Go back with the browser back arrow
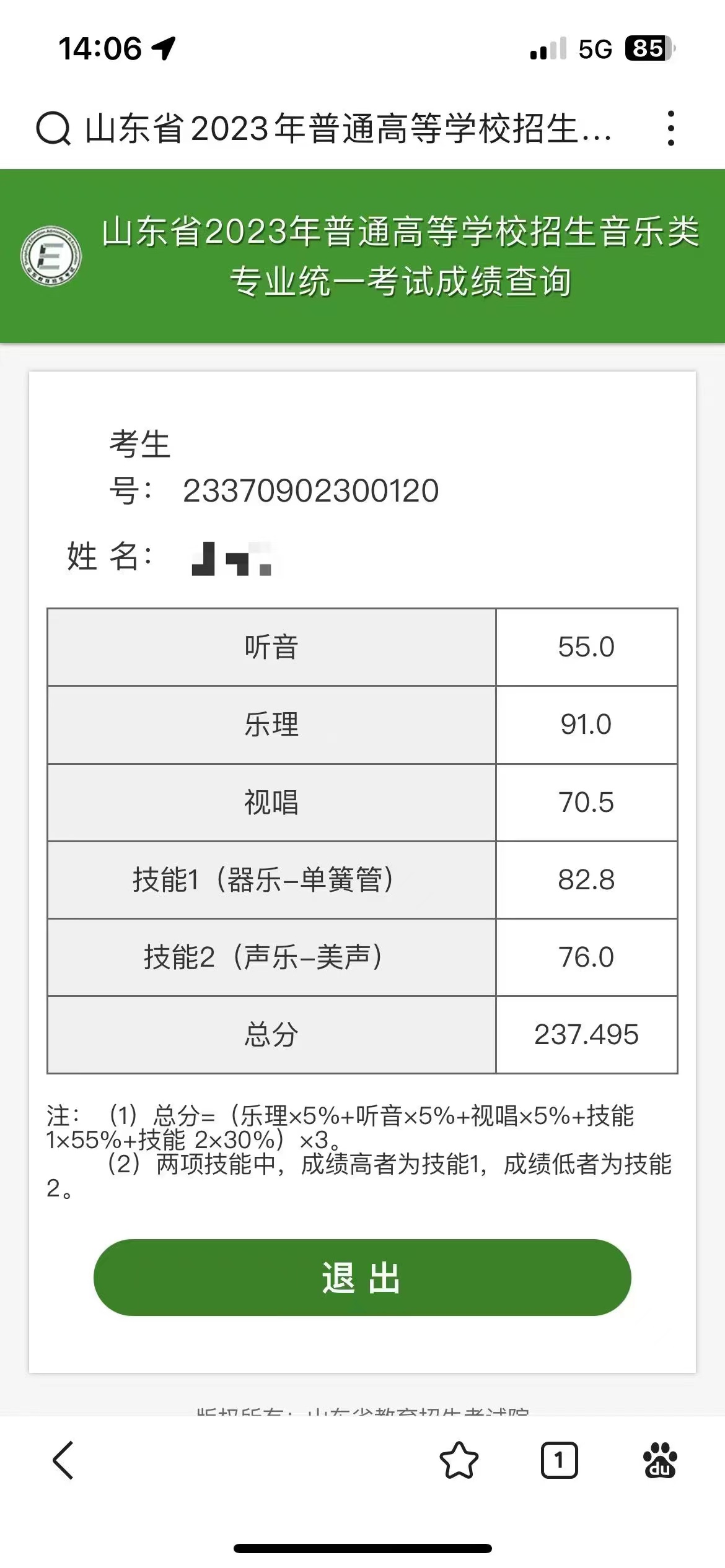Viewport: 725px width, 1568px height. pos(63,1460)
